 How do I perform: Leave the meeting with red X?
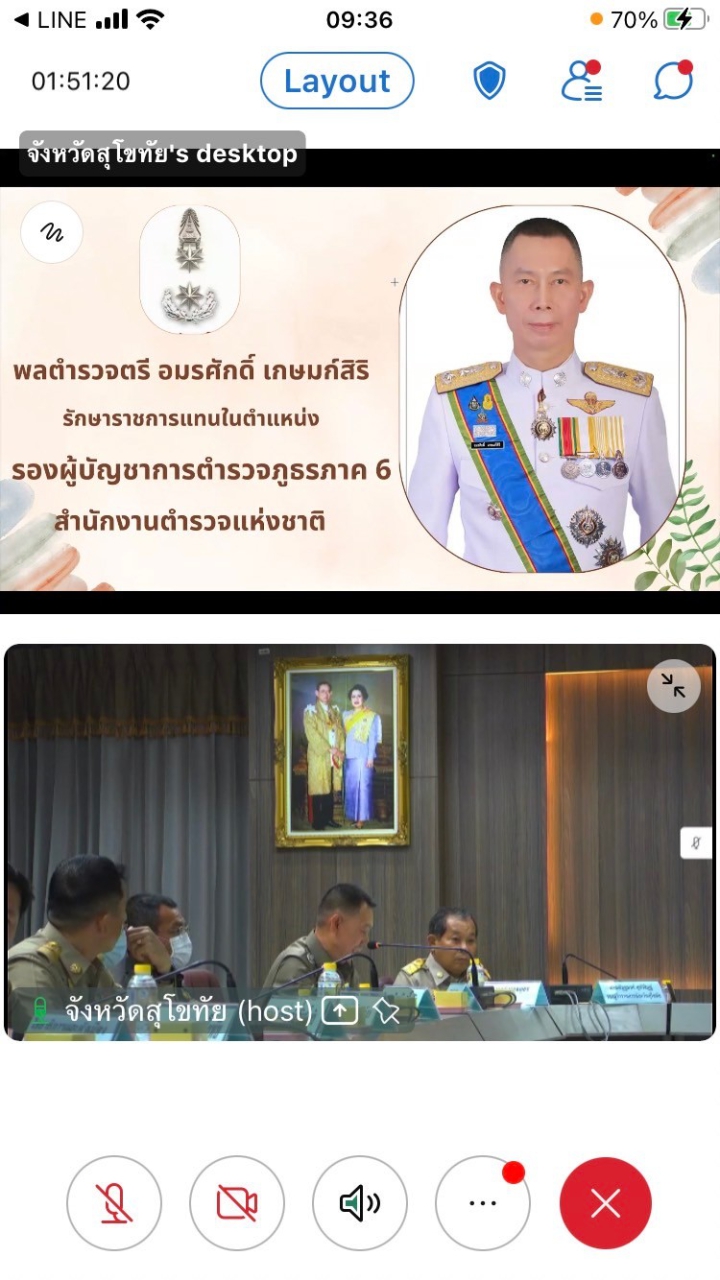(x=606, y=1203)
